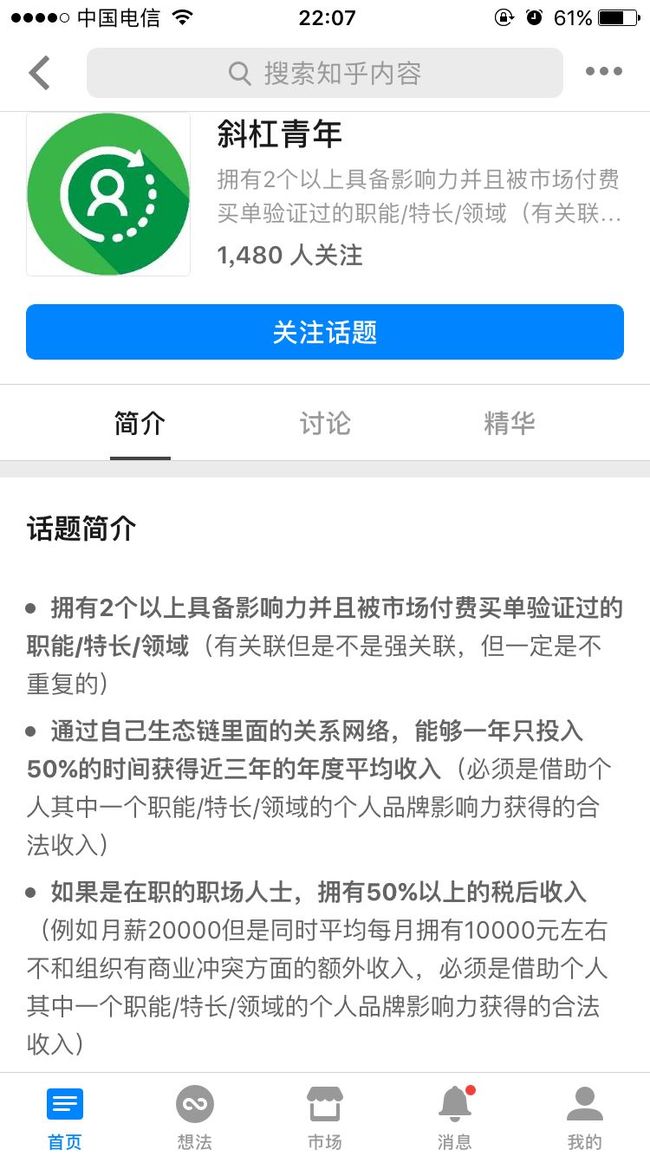Image resolution: width=650 pixels, height=1156 pixels.
Task: Open the 想法 bottom tab
Action: 195,1116
